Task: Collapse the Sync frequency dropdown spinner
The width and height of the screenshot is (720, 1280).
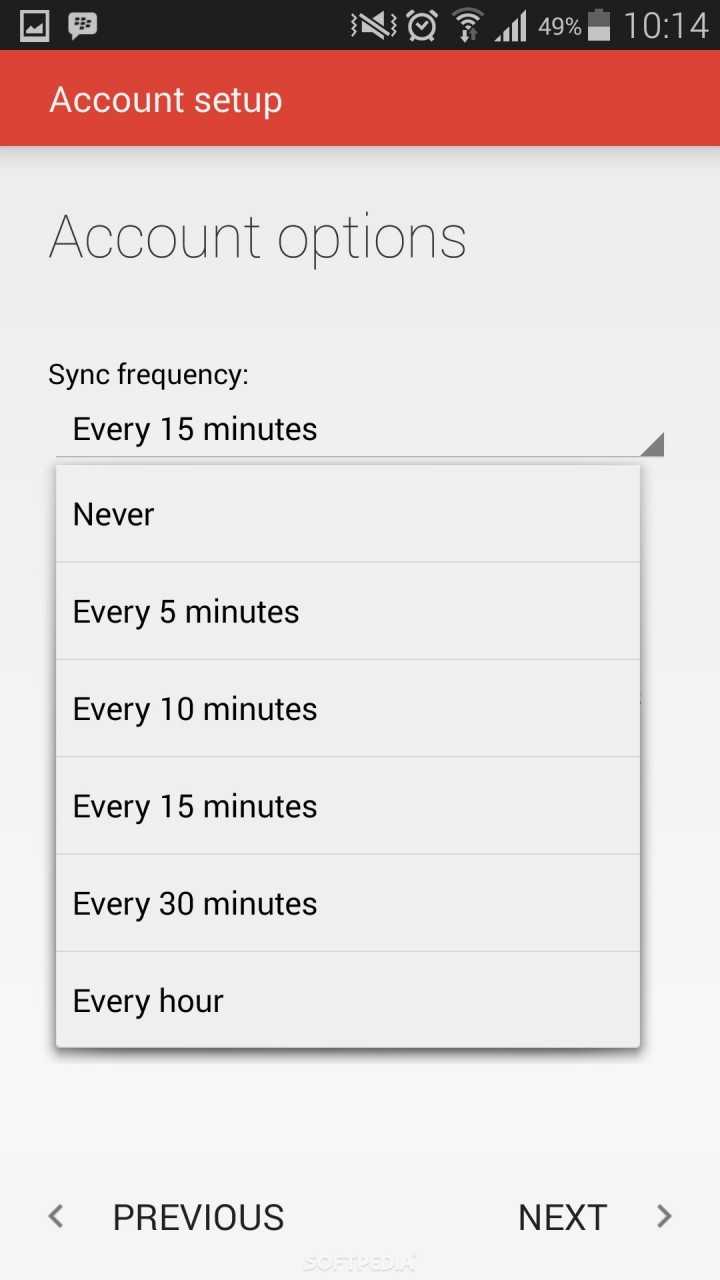Action: coord(360,430)
